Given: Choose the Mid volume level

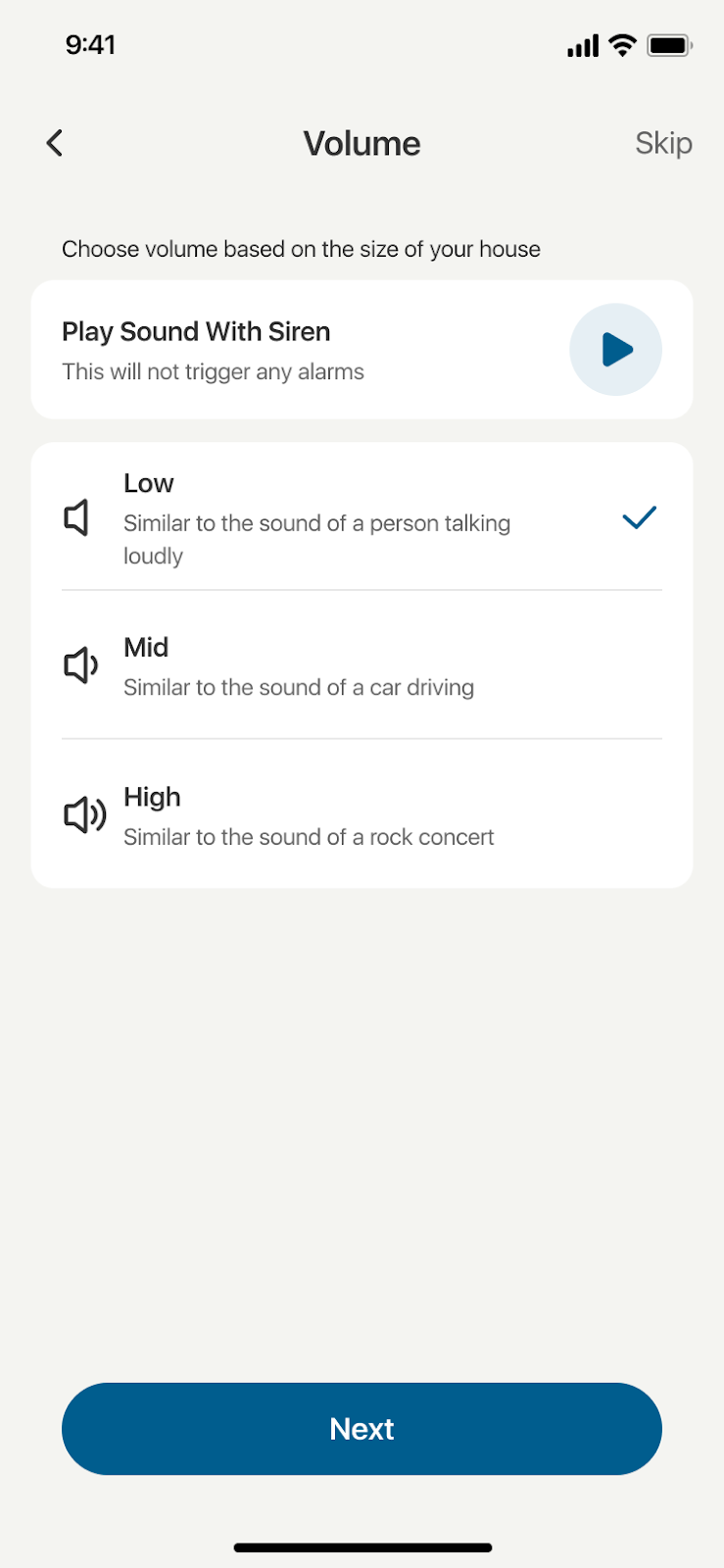Looking at the screenshot, I should pos(361,666).
